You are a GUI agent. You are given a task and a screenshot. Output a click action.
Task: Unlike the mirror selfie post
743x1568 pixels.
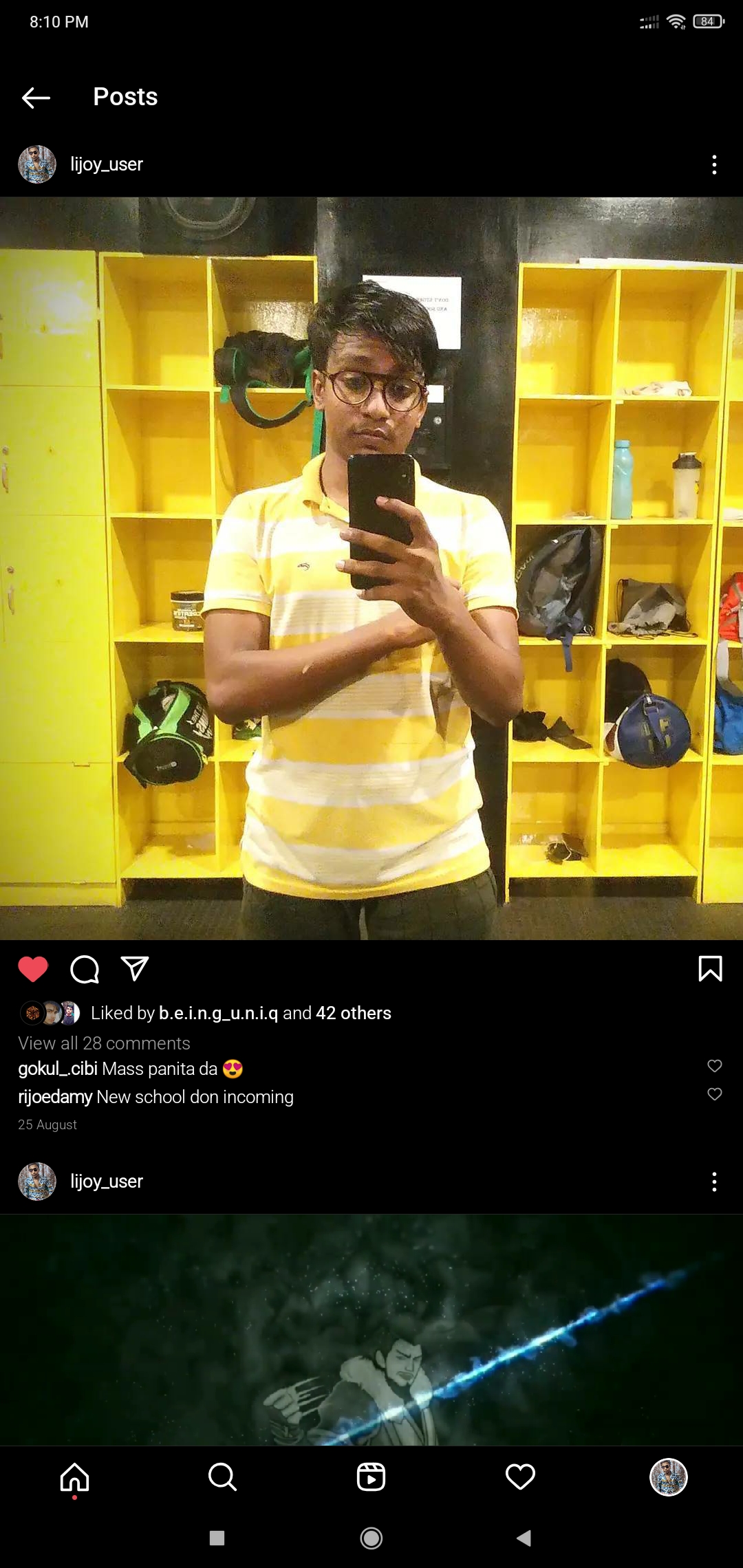tap(33, 969)
